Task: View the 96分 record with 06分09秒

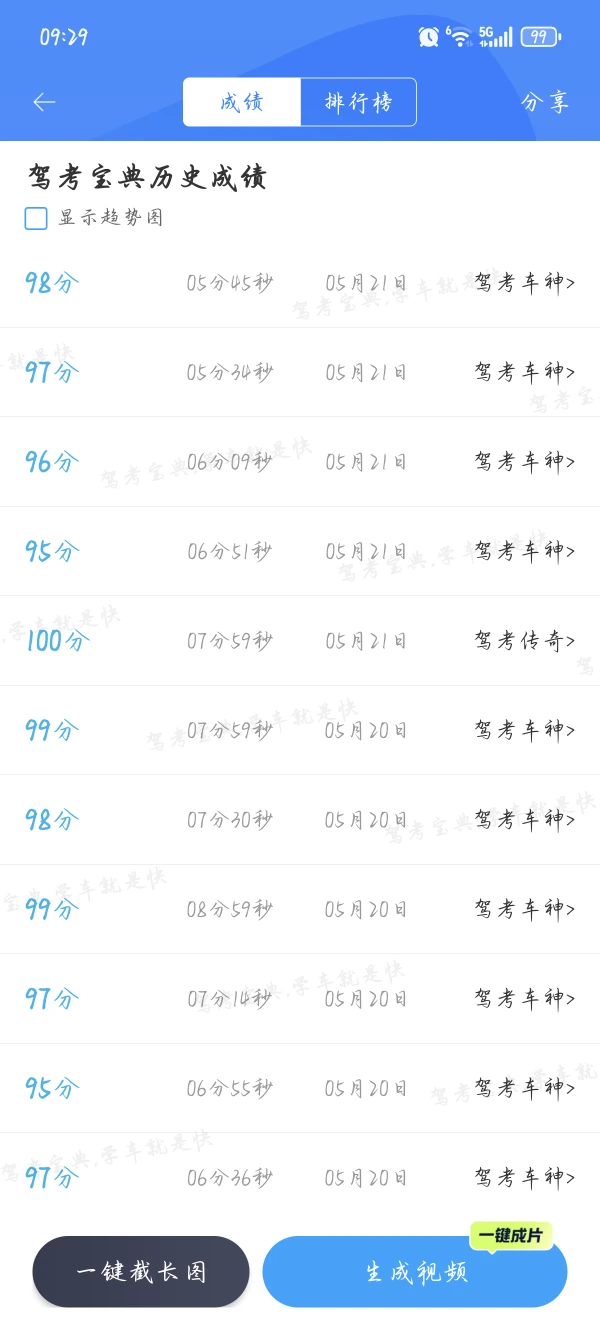Action: 300,462
